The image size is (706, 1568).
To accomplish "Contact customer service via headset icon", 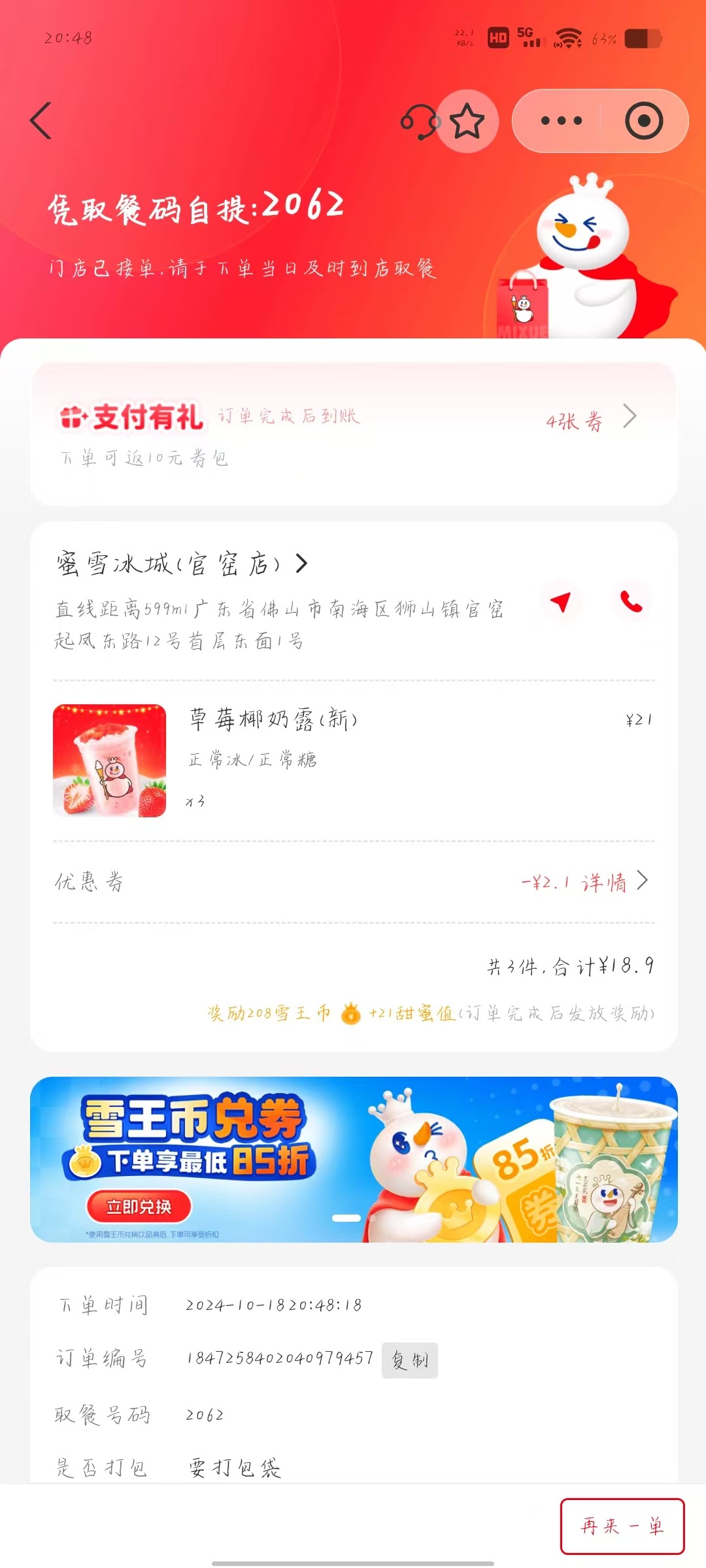I will 419,122.
